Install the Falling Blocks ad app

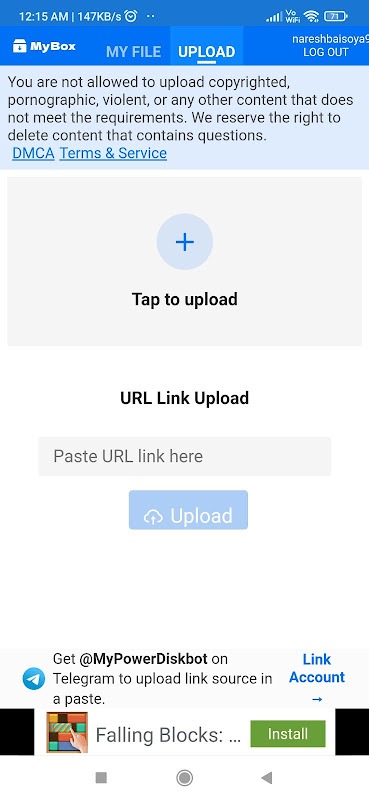click(288, 734)
